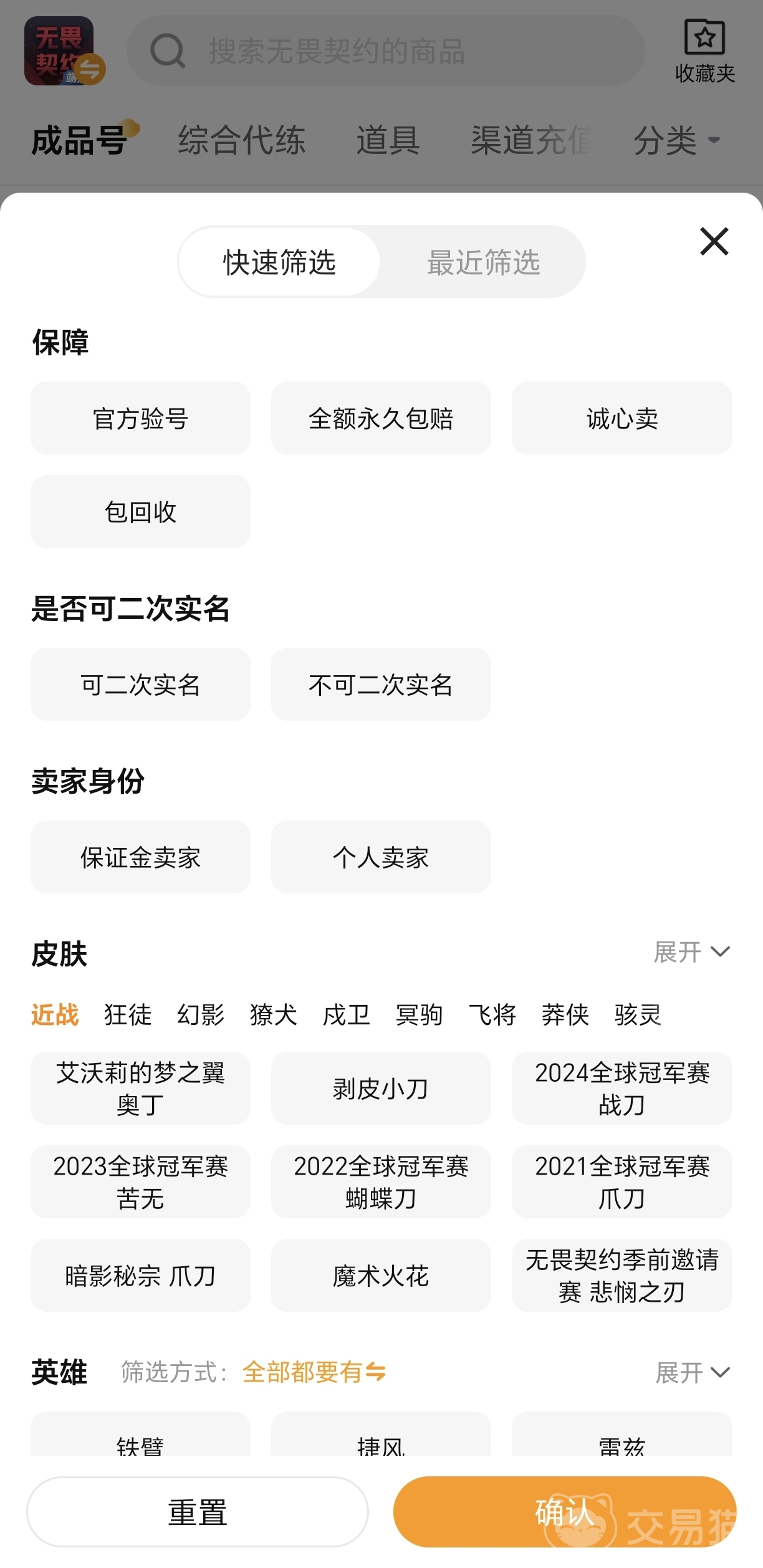Choose 不可二次实名 option
Viewport: 763px width, 1568px height.
381,685
